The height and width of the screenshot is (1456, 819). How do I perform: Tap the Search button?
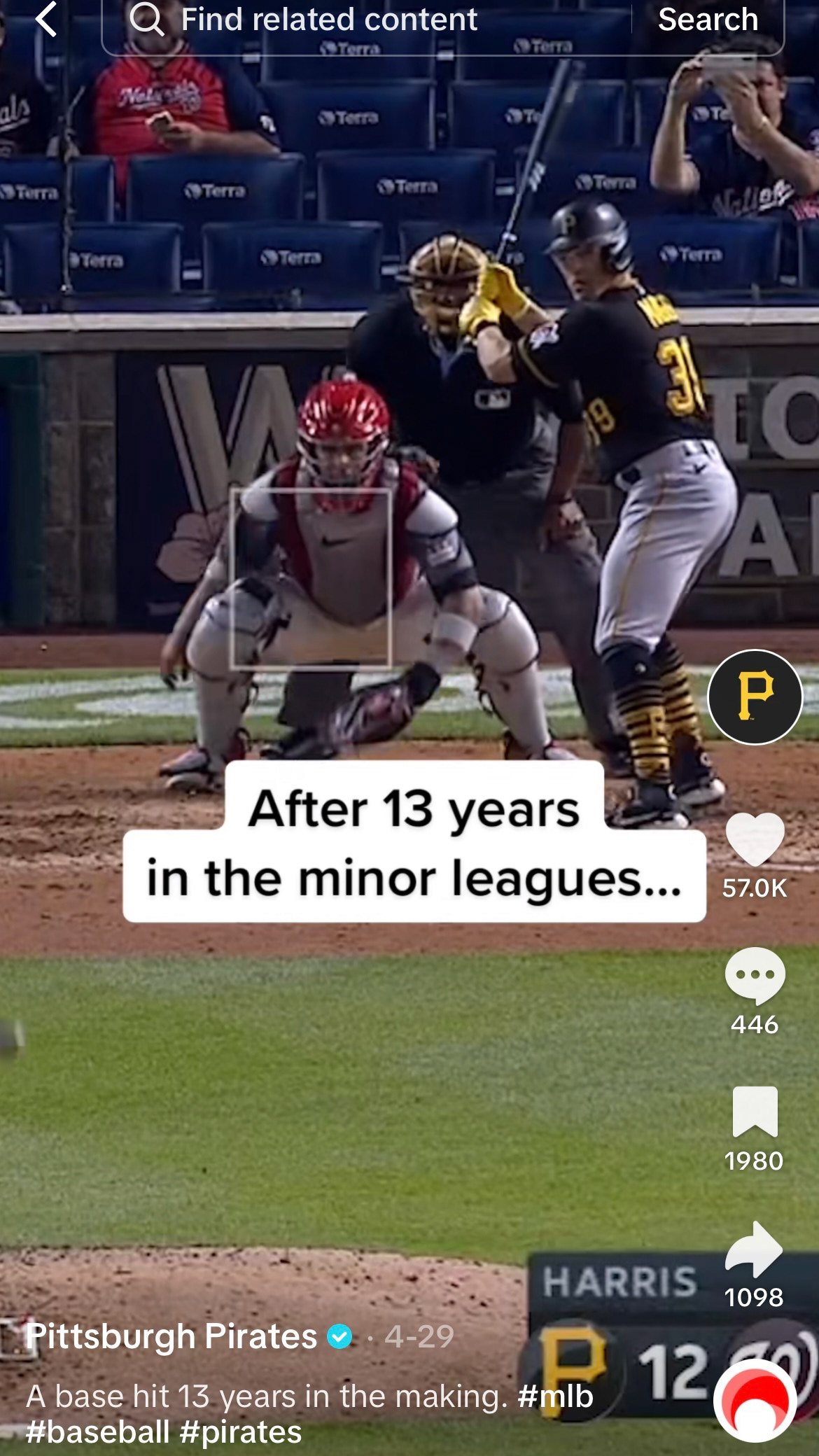tap(708, 20)
